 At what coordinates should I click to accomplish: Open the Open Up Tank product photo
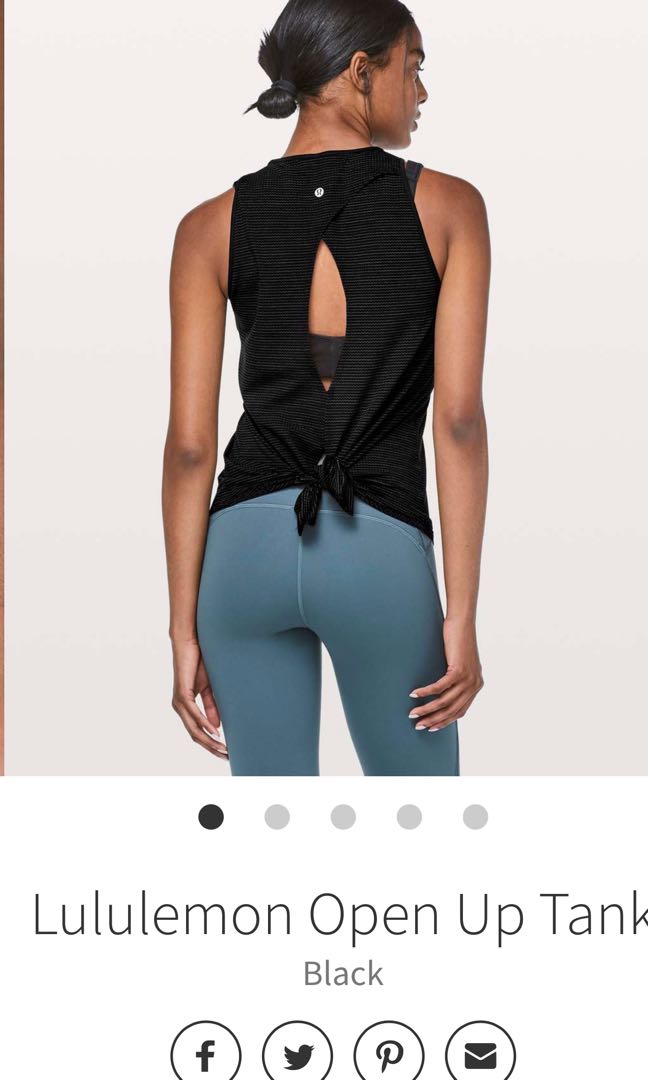click(x=326, y=388)
